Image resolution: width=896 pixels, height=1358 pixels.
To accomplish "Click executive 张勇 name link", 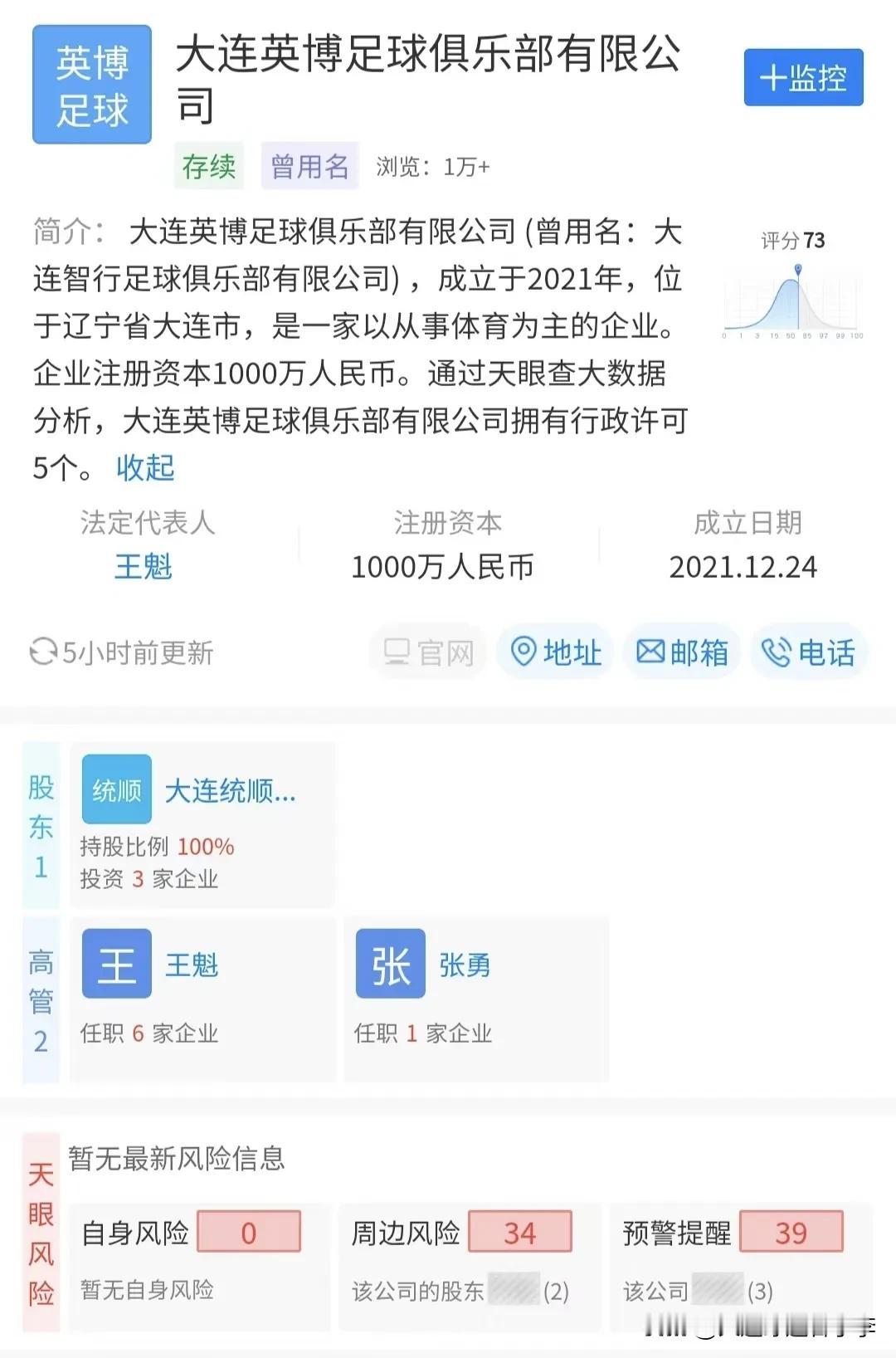I will (x=462, y=965).
